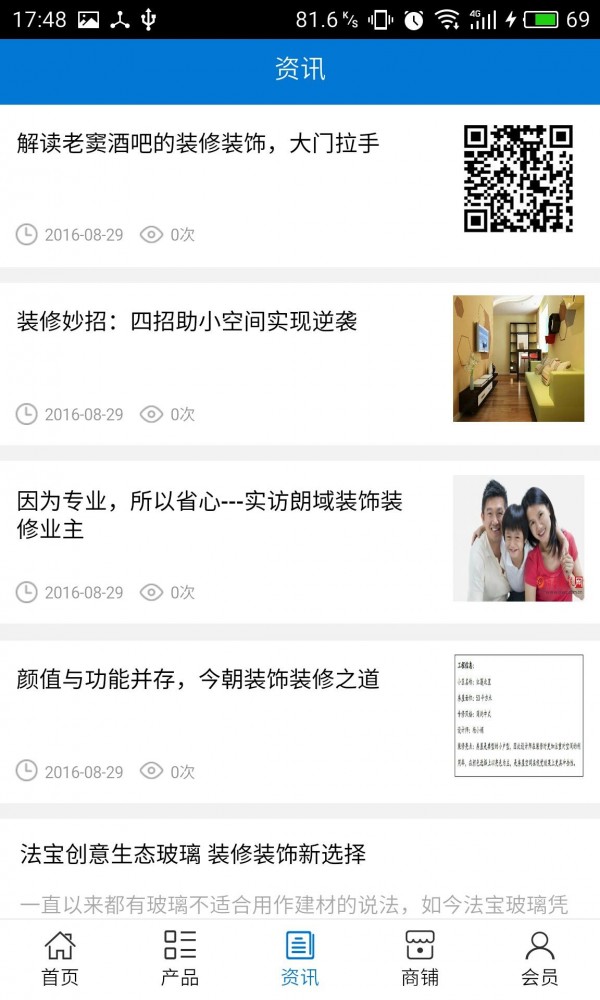Go to the 首页 home tab
Screen dimensions: 600x1000
(60, 958)
